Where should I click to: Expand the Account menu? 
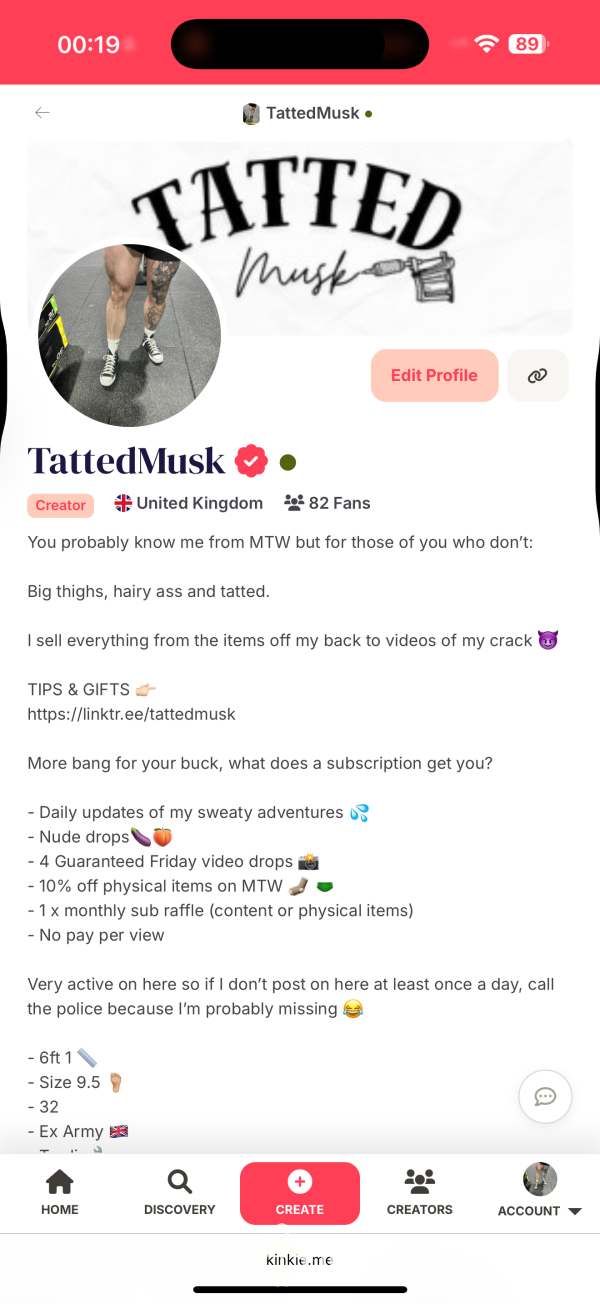pyautogui.click(x=540, y=1191)
